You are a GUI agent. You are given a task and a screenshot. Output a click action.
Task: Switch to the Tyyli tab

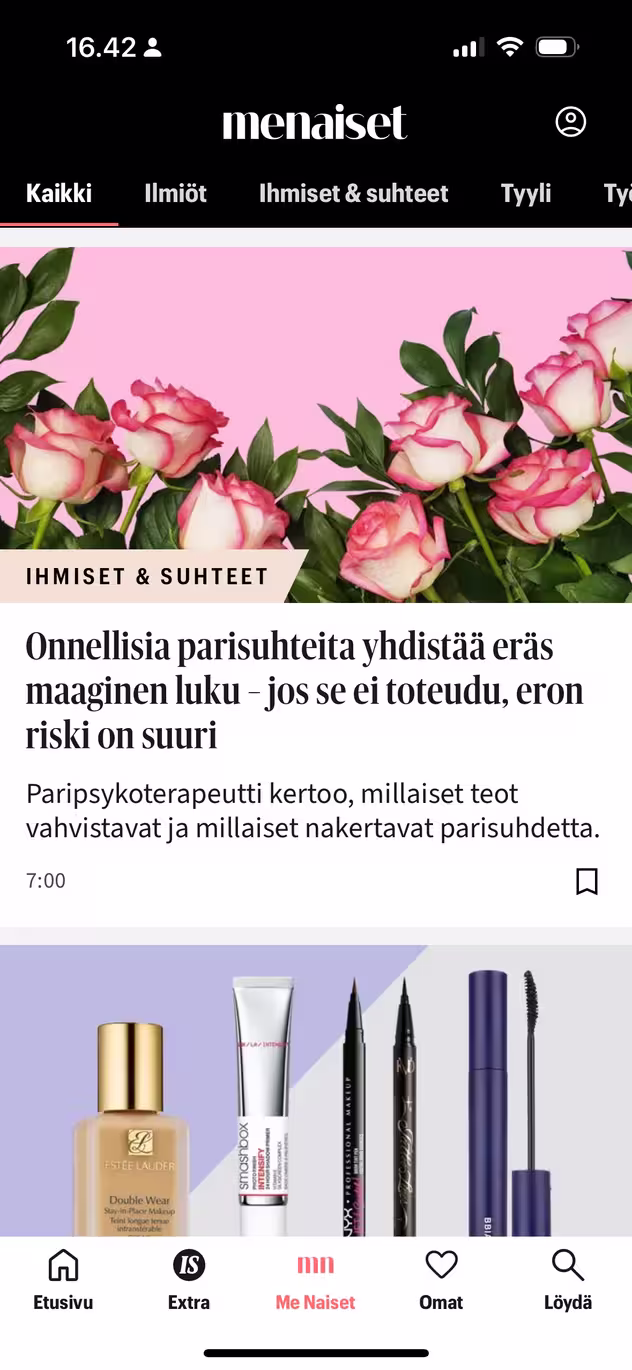(x=526, y=193)
